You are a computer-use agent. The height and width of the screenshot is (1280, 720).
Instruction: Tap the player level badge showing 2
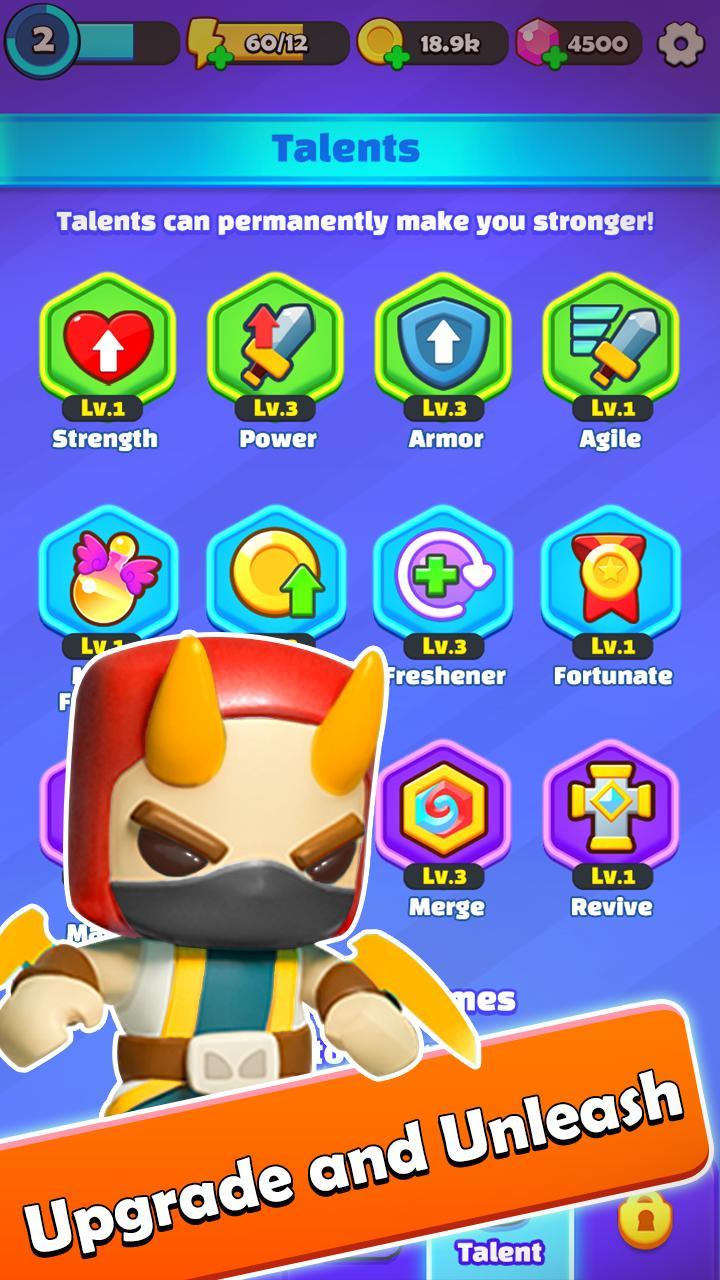[41, 42]
